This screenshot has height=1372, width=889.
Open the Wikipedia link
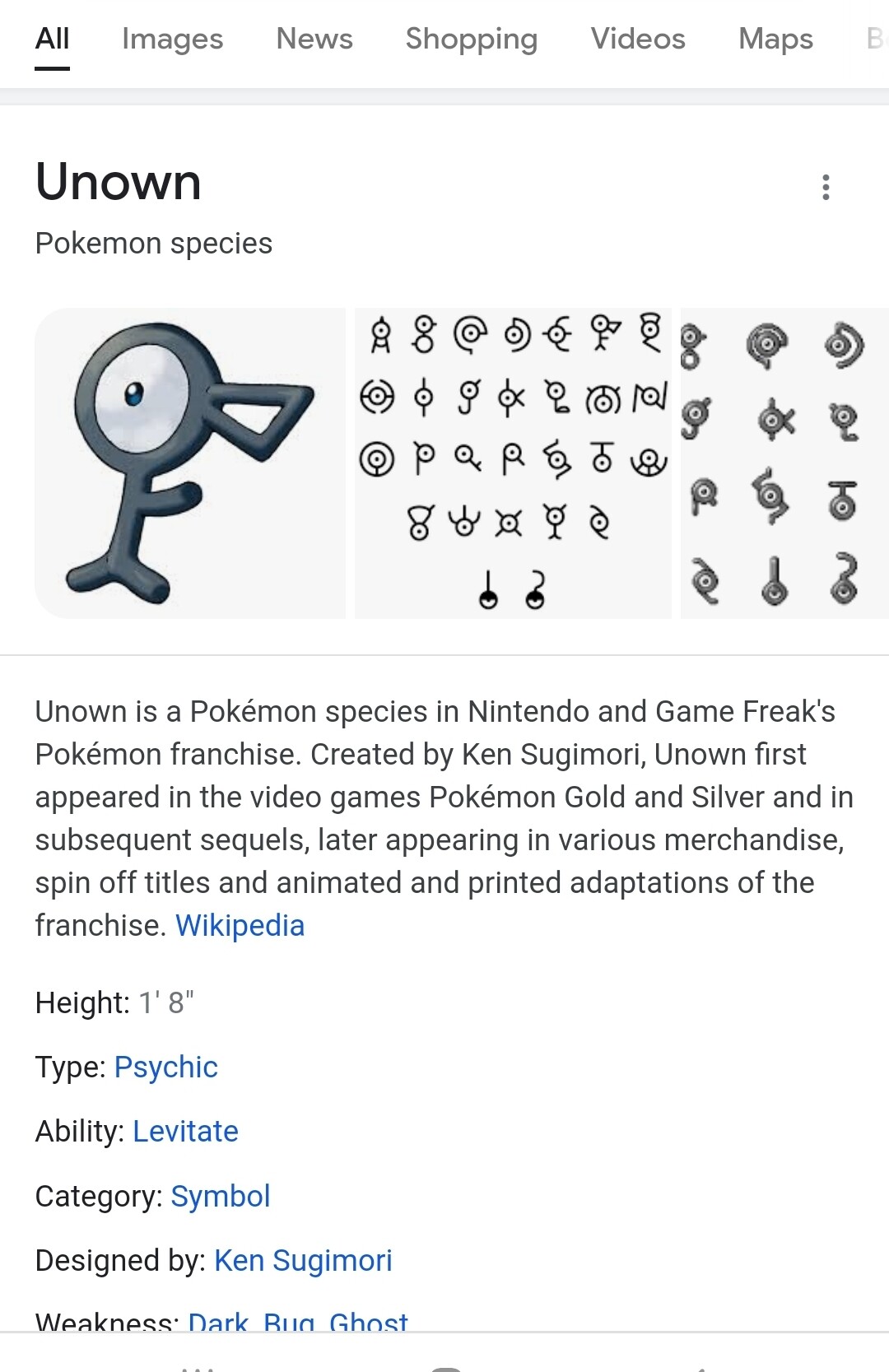point(240,926)
